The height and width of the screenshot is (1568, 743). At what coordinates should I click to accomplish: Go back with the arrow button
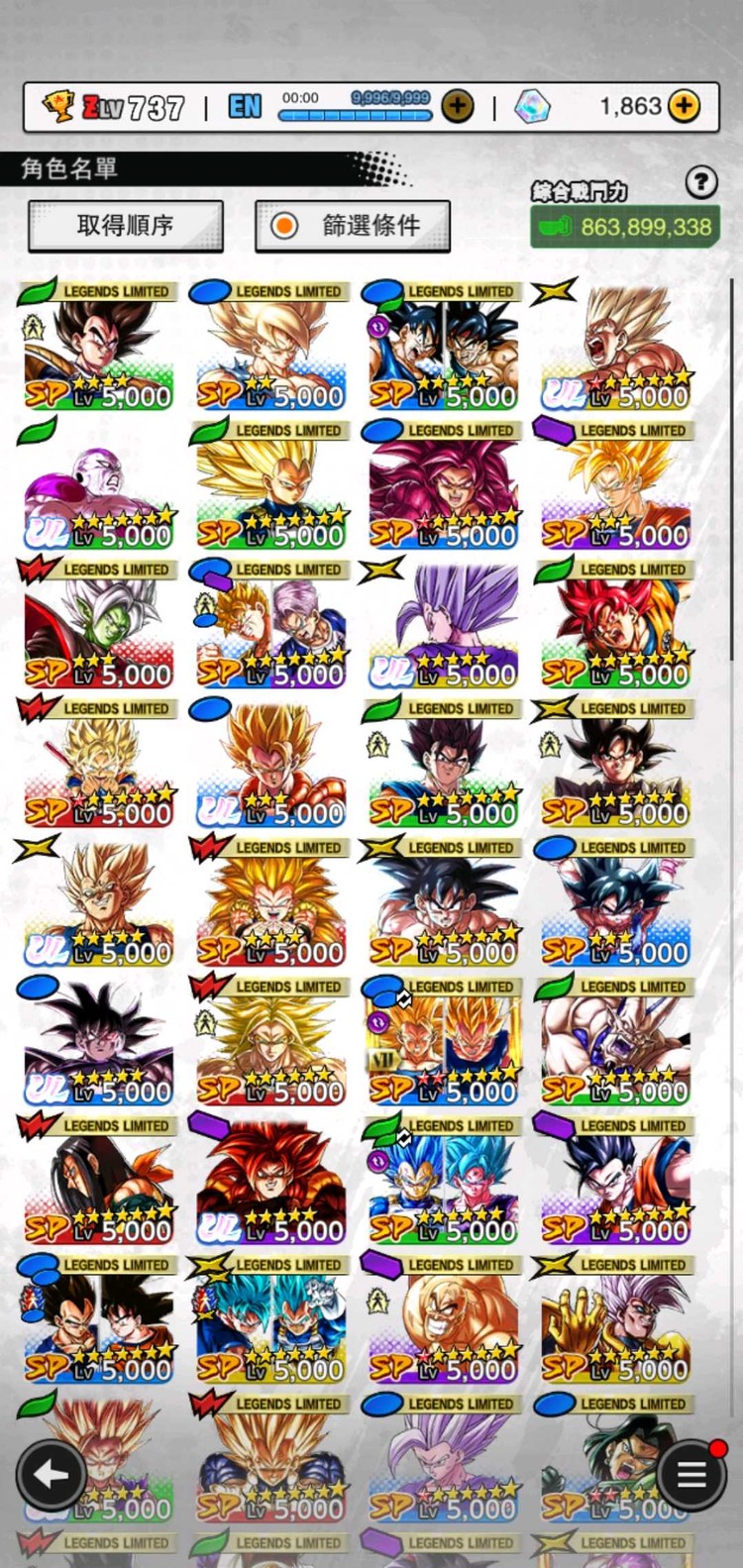point(51,1475)
